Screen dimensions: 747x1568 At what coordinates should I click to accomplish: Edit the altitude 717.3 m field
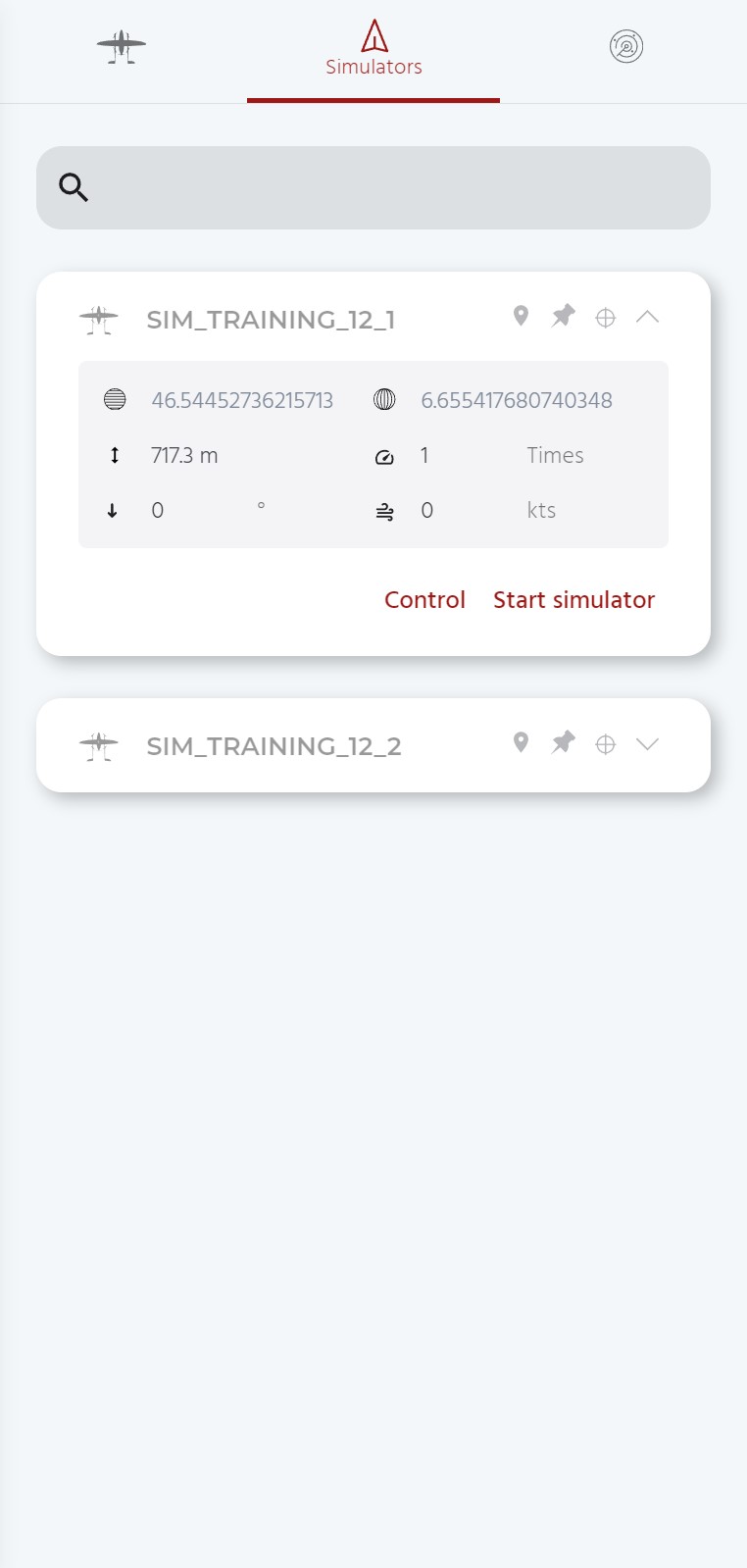(x=184, y=455)
